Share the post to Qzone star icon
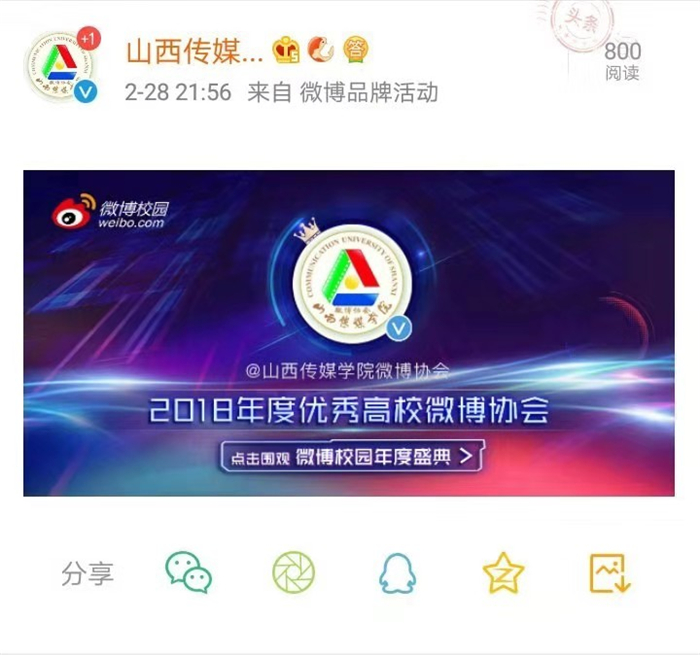700x655 pixels. pyautogui.click(x=503, y=573)
